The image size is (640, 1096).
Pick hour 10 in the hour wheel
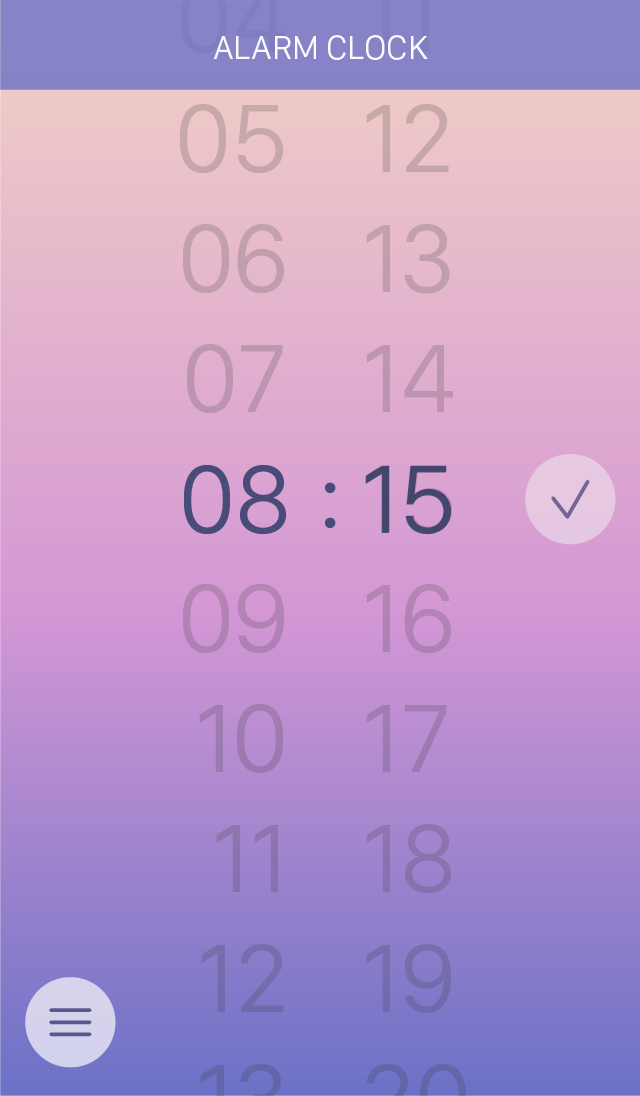point(240,739)
